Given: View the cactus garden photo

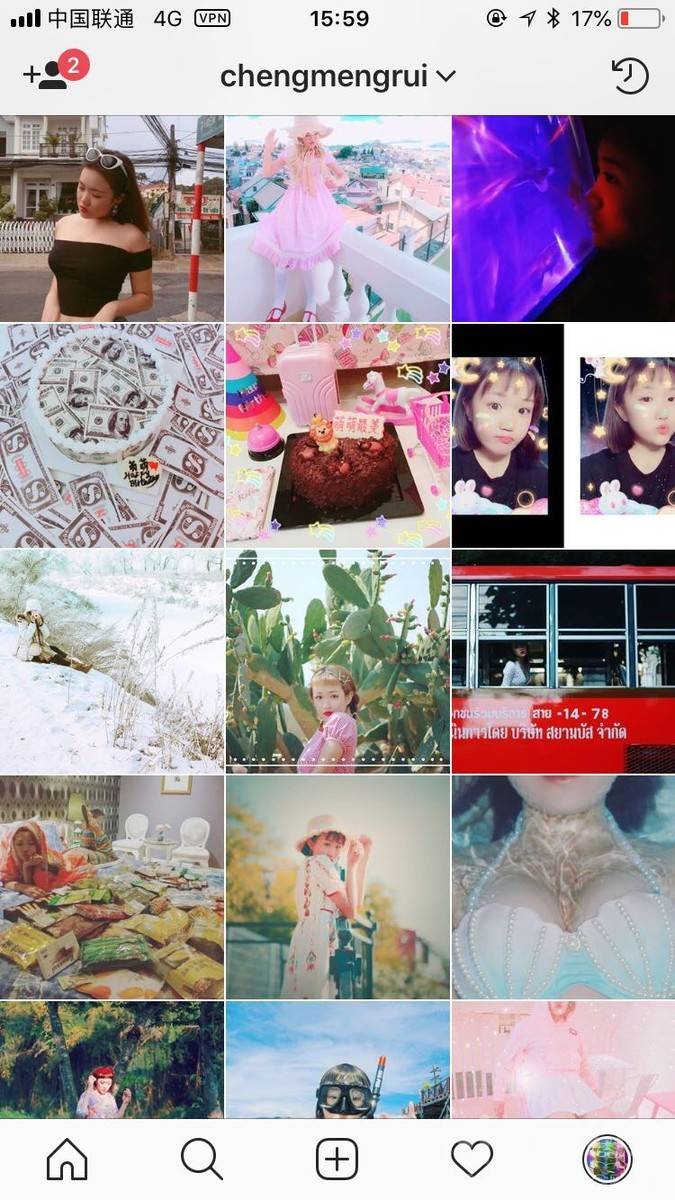Looking at the screenshot, I should [337, 661].
